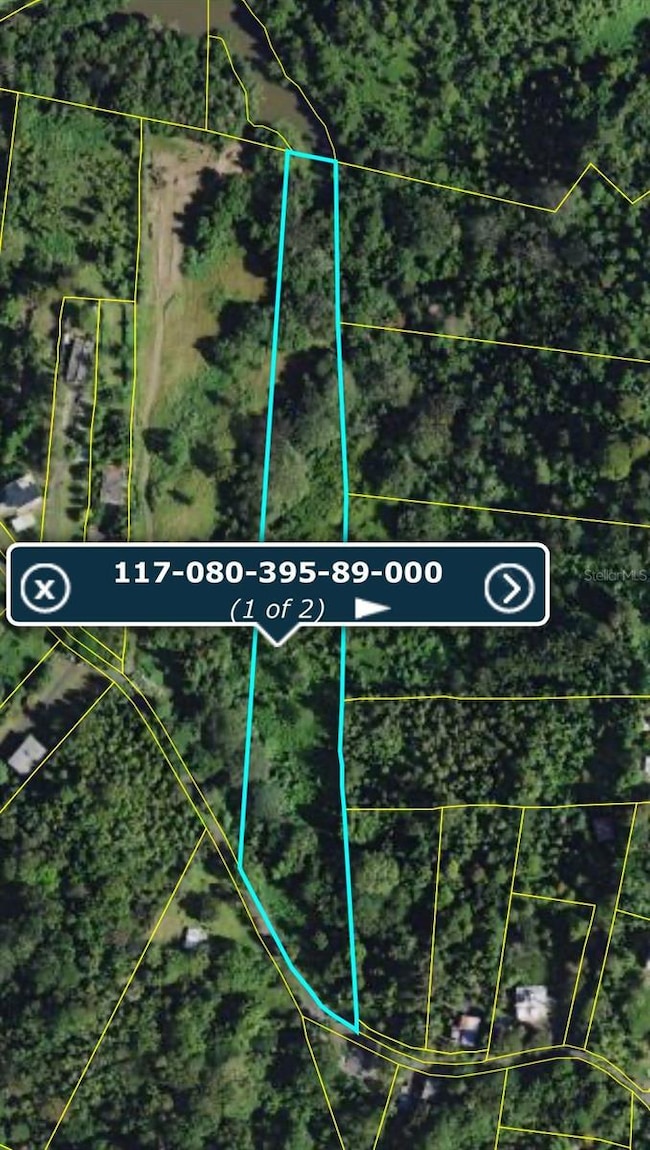Close the parcel 117-080-395-89-000 popup
The width and height of the screenshot is (650, 1150).
[x=45, y=588]
